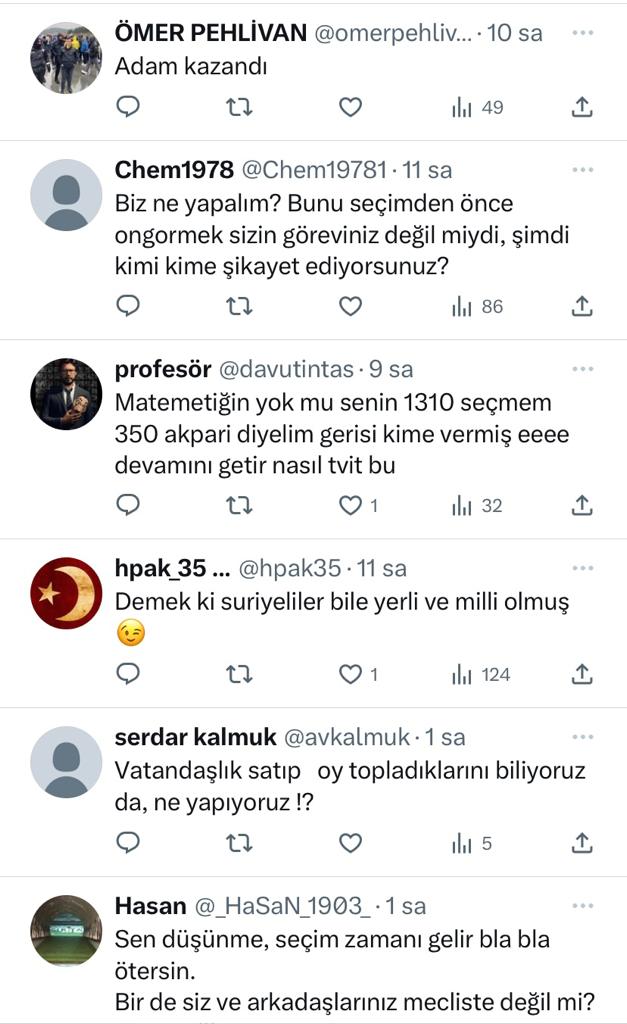Retweet serdar kalmuk's tweet
This screenshot has width=627, height=1024.
[239, 844]
